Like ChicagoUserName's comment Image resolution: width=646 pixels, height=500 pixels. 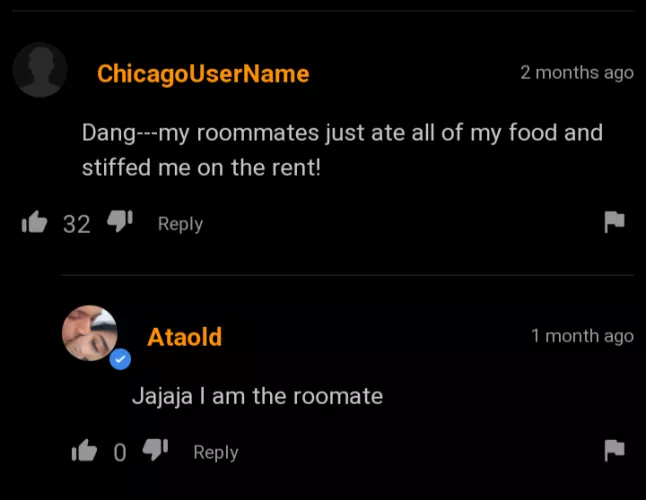pos(34,222)
